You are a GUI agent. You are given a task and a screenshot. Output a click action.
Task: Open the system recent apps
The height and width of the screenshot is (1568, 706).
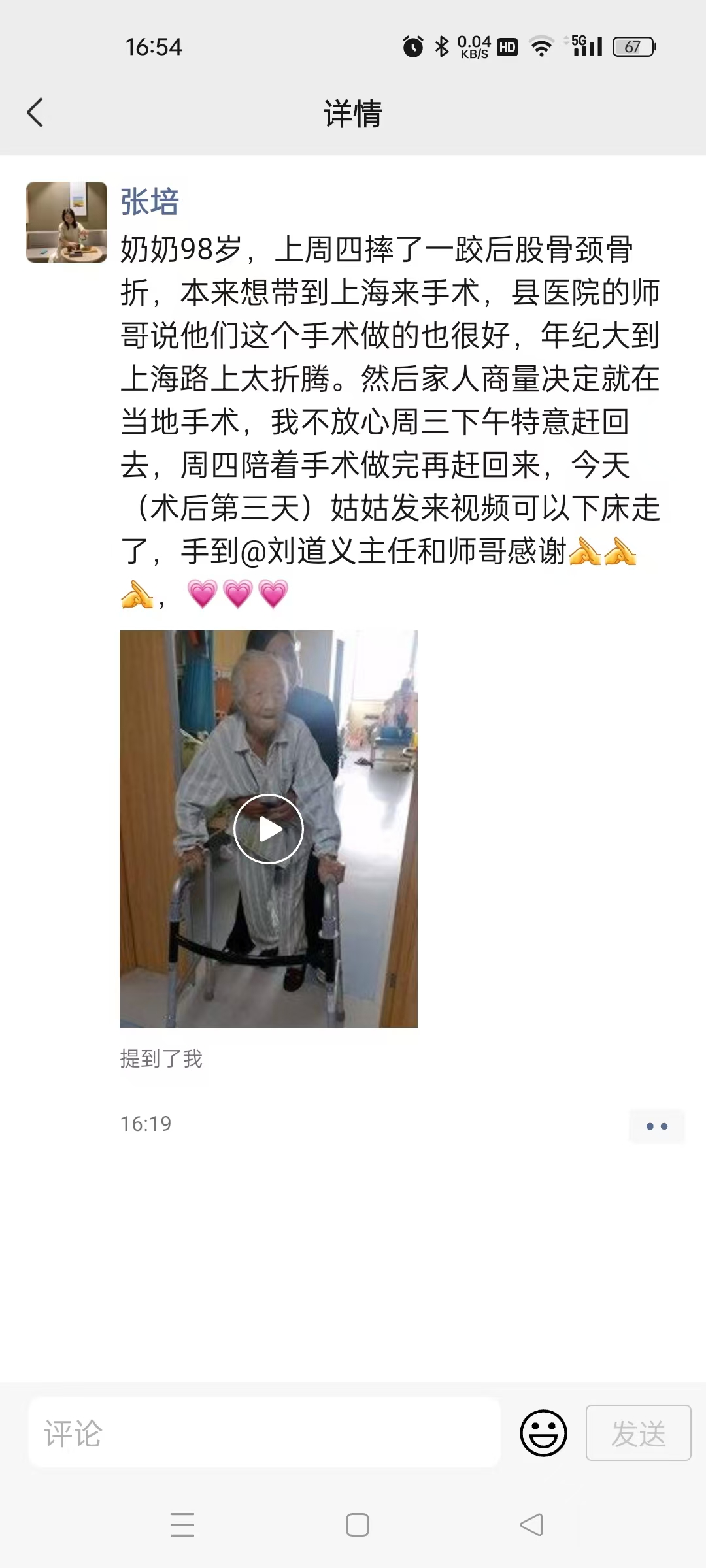coord(182,1524)
